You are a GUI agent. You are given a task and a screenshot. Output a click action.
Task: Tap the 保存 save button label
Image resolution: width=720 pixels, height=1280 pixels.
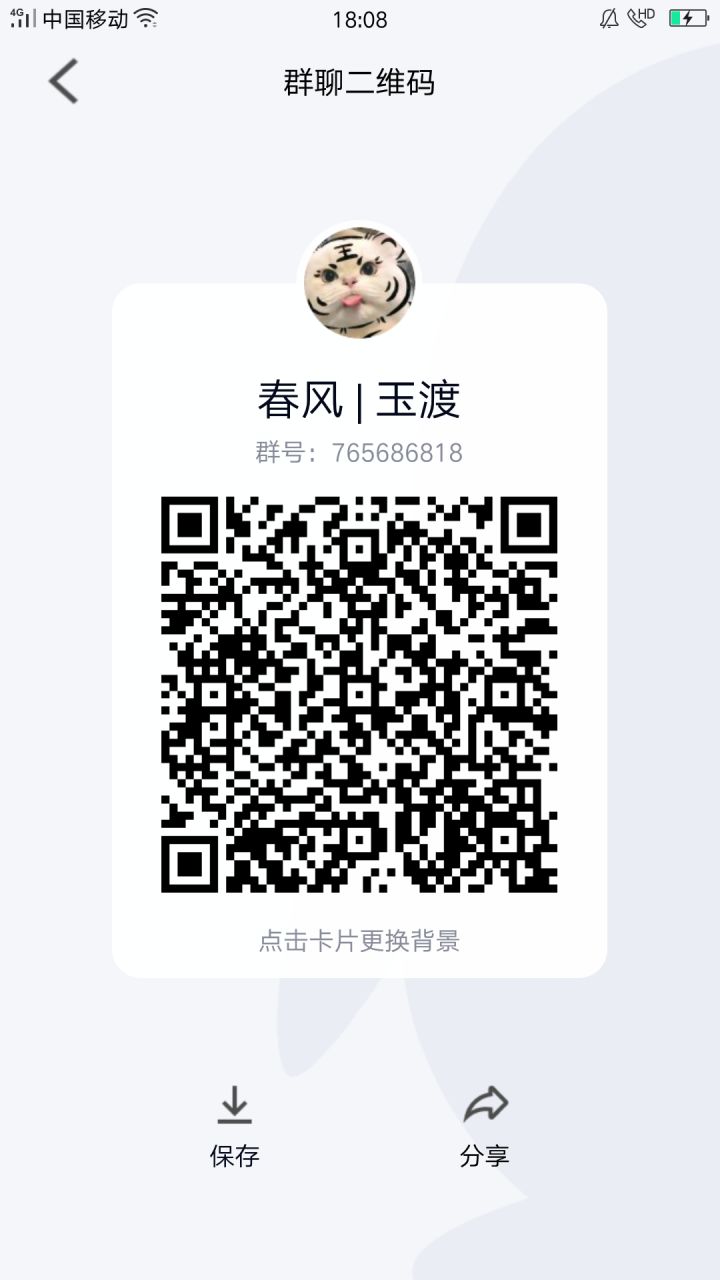[236, 1157]
